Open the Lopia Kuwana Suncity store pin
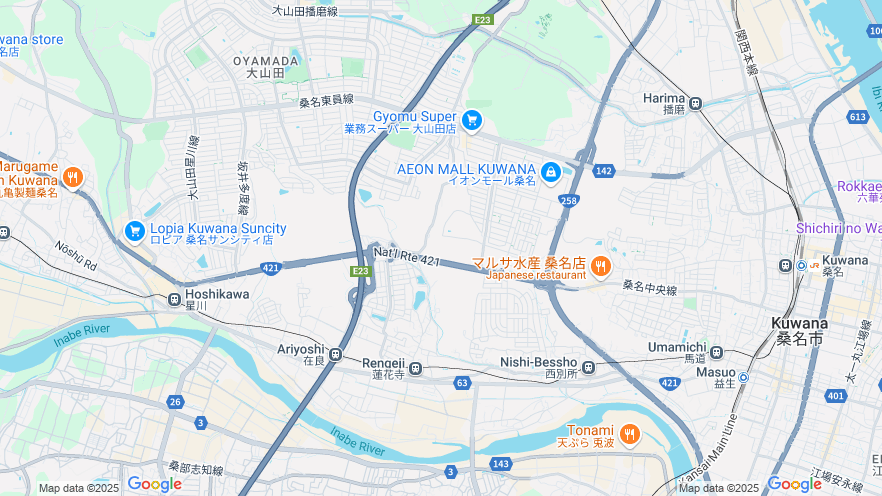This screenshot has height=496, width=882. point(135,232)
